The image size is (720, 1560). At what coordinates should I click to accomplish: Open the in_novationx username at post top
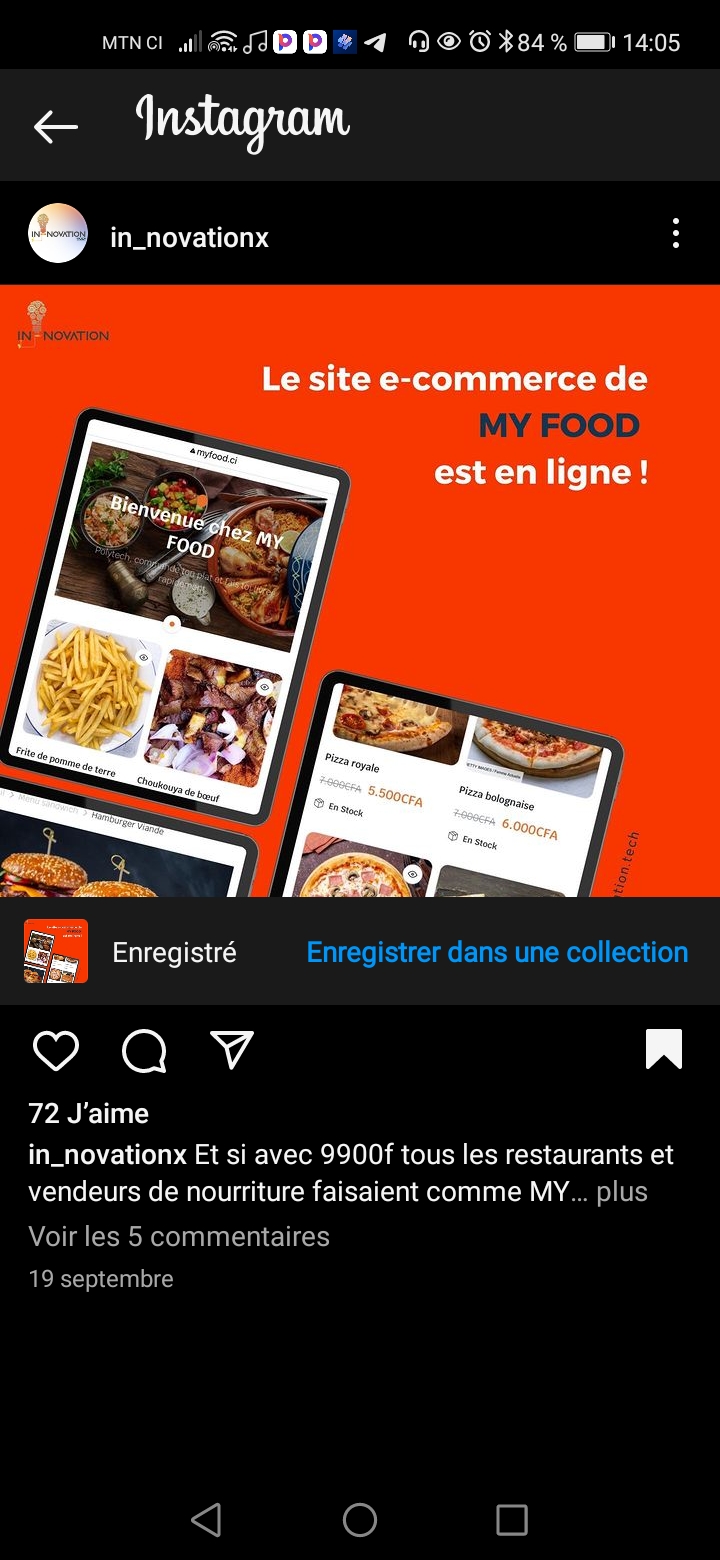click(189, 238)
